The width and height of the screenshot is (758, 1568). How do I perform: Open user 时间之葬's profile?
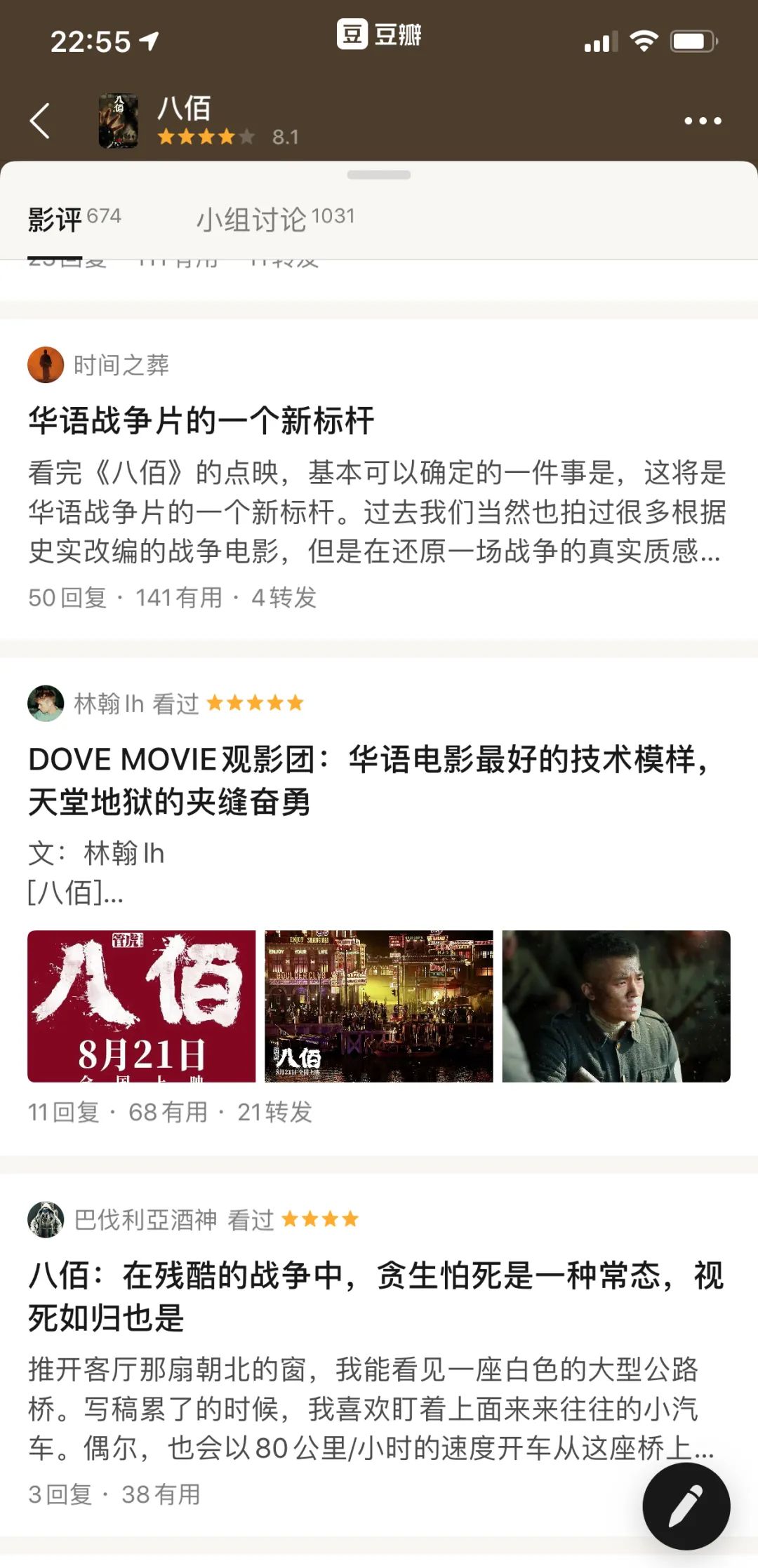(98, 365)
